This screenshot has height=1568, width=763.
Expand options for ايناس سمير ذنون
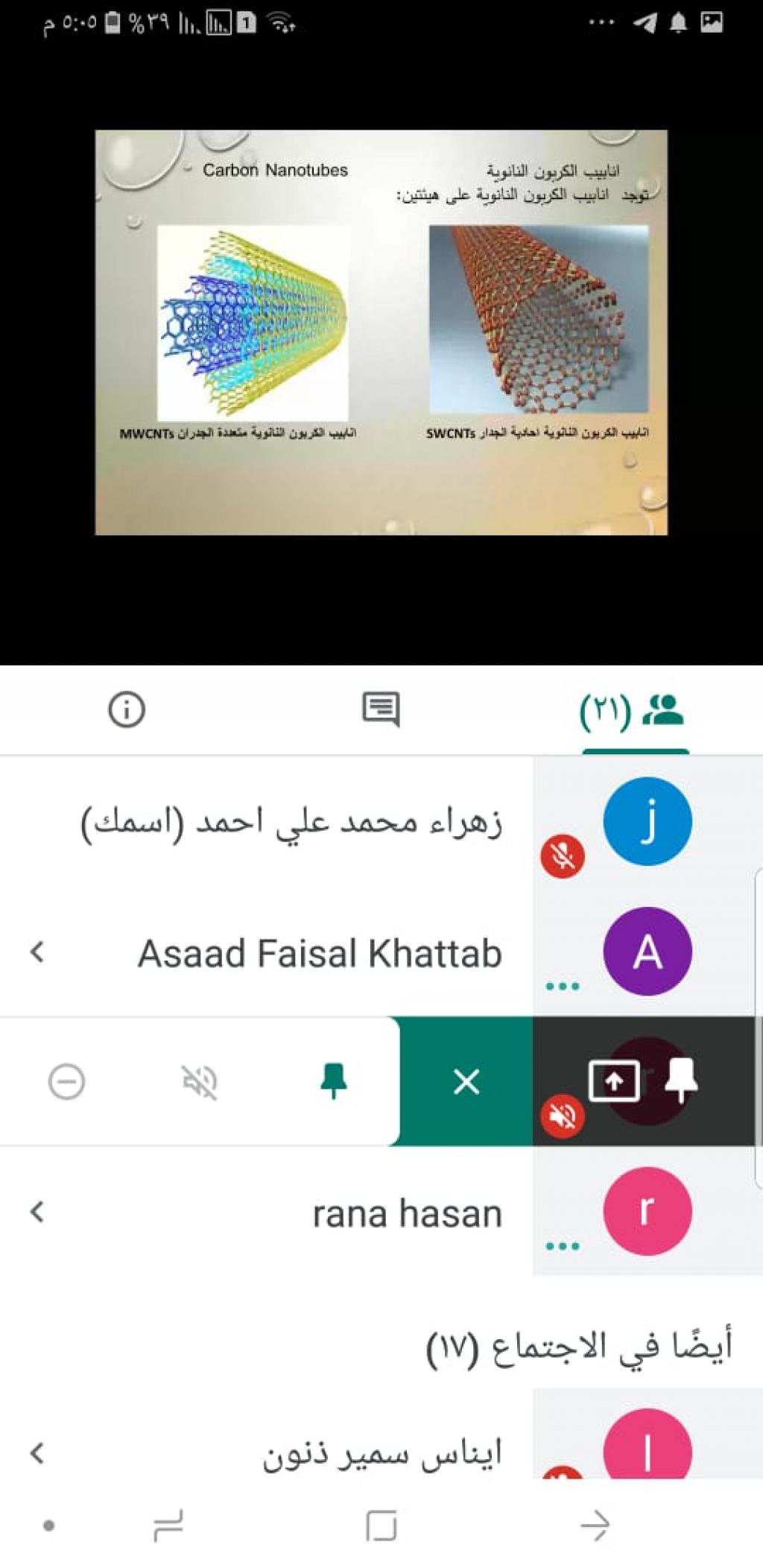pos(37,1452)
